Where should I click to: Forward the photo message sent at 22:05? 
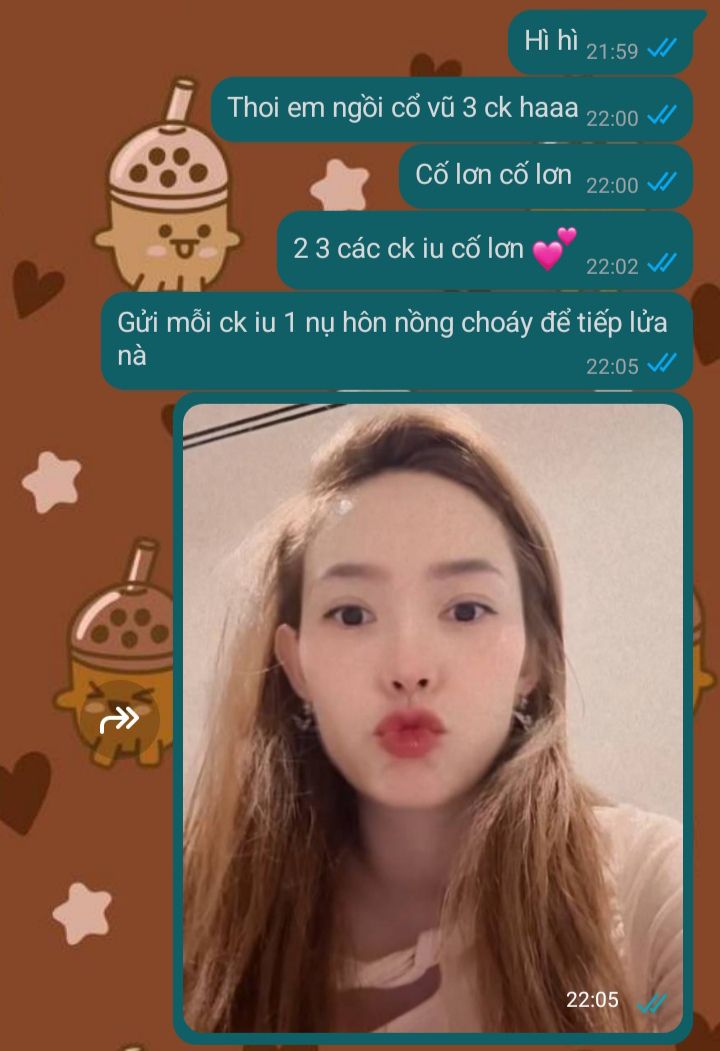click(120, 716)
